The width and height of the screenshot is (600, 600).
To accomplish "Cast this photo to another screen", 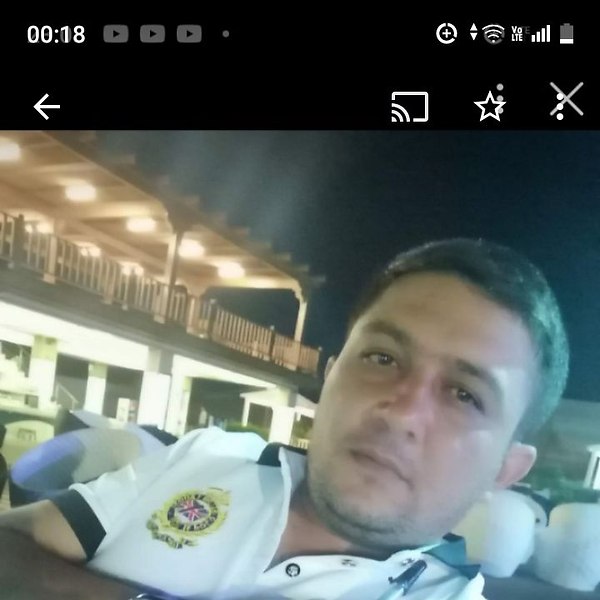I will point(409,106).
